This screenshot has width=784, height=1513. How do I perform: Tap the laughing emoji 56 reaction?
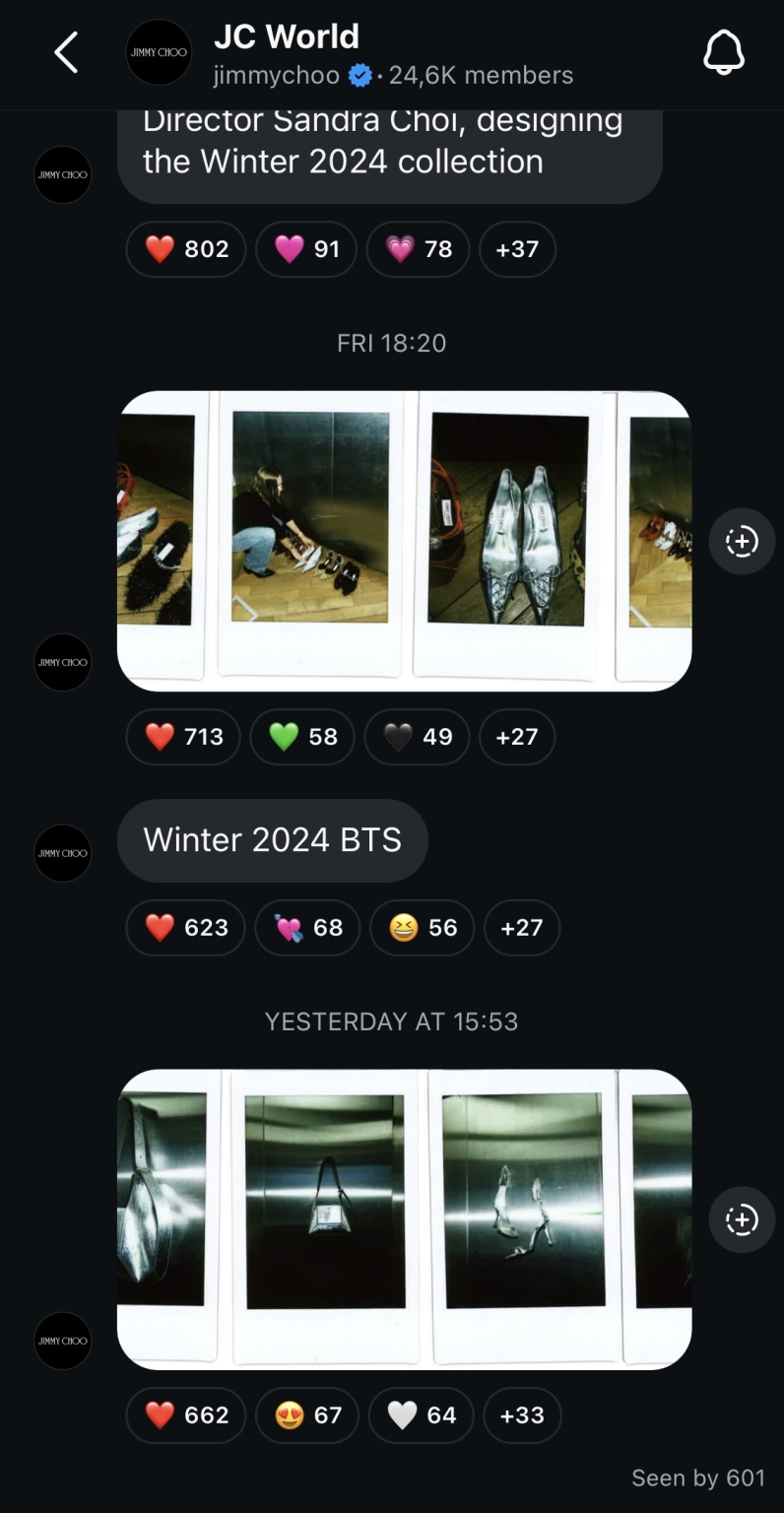coord(423,928)
